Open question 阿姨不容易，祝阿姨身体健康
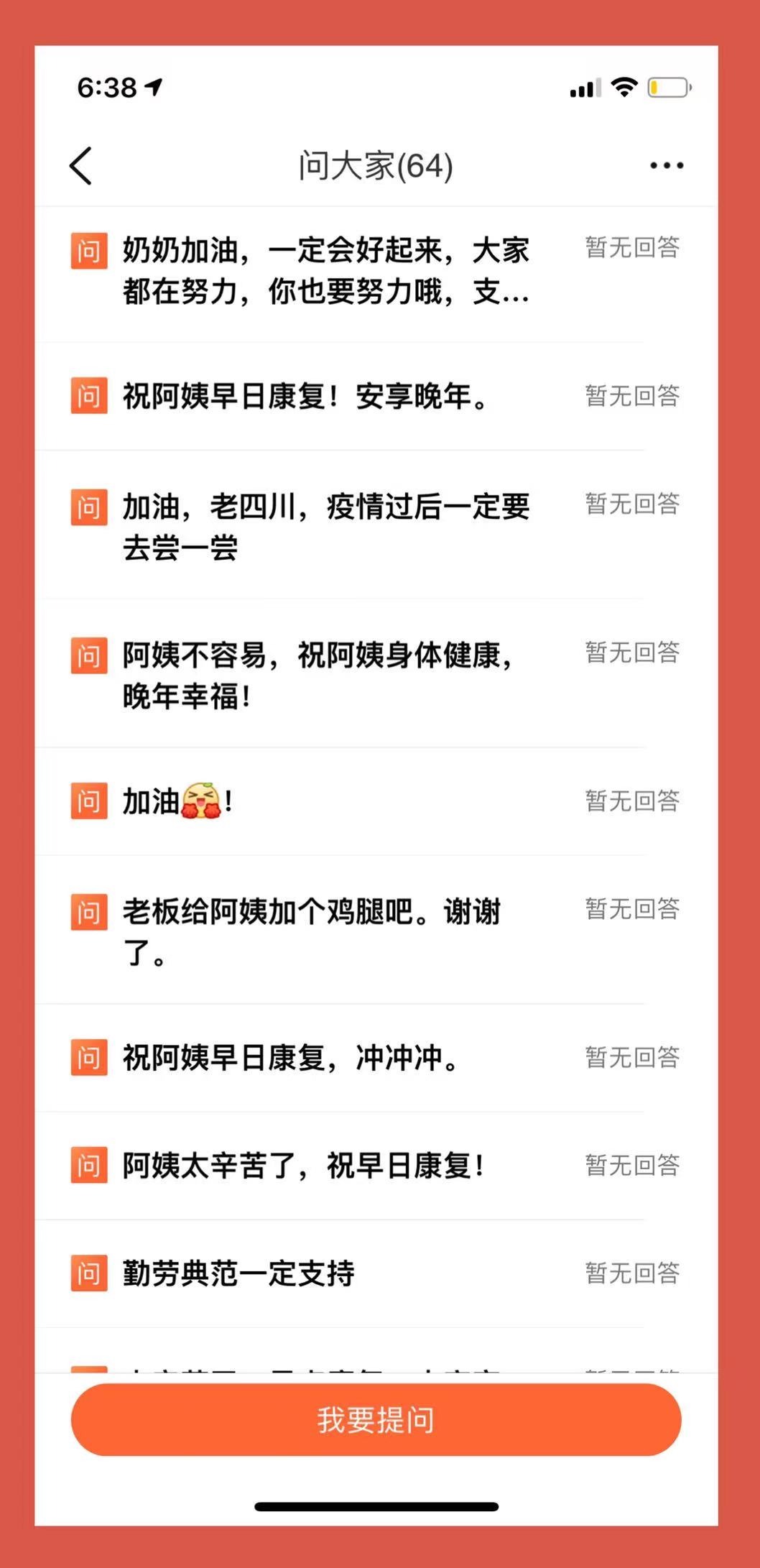The width and height of the screenshot is (760, 1568). click(x=376, y=673)
